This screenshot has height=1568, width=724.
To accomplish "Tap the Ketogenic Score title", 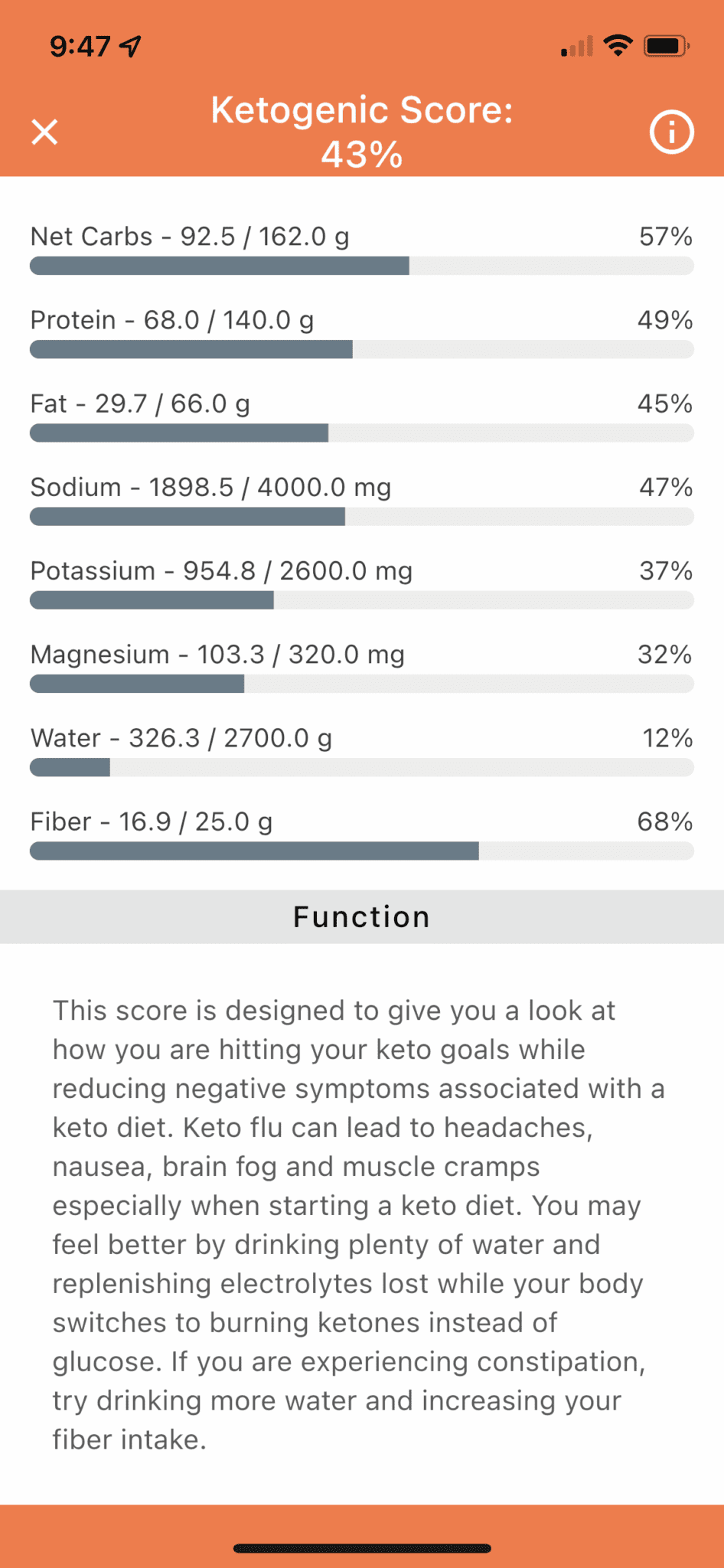I will 360,130.
